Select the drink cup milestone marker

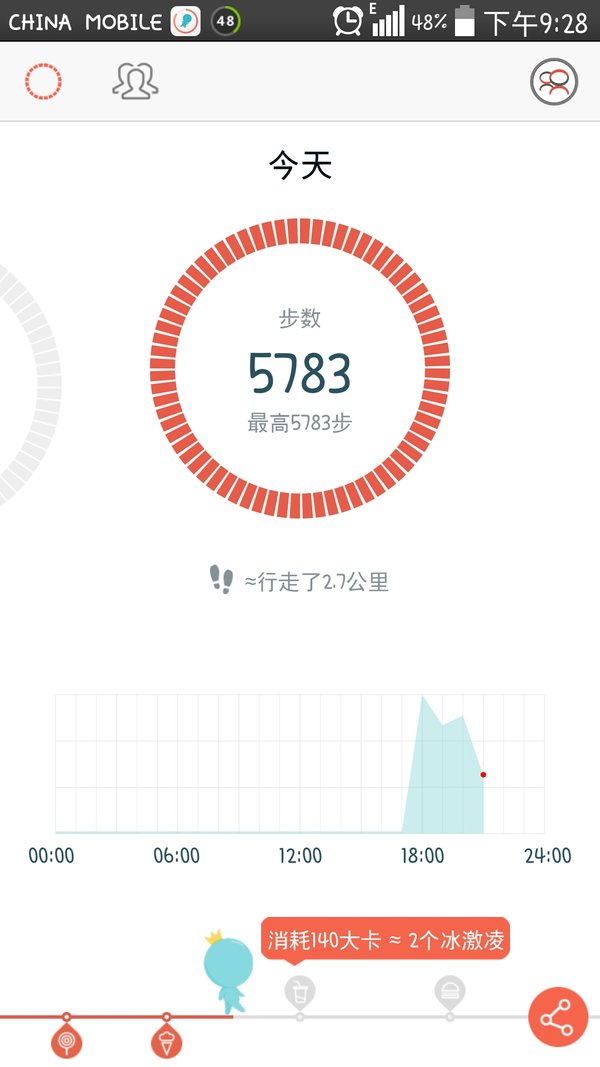pos(299,991)
